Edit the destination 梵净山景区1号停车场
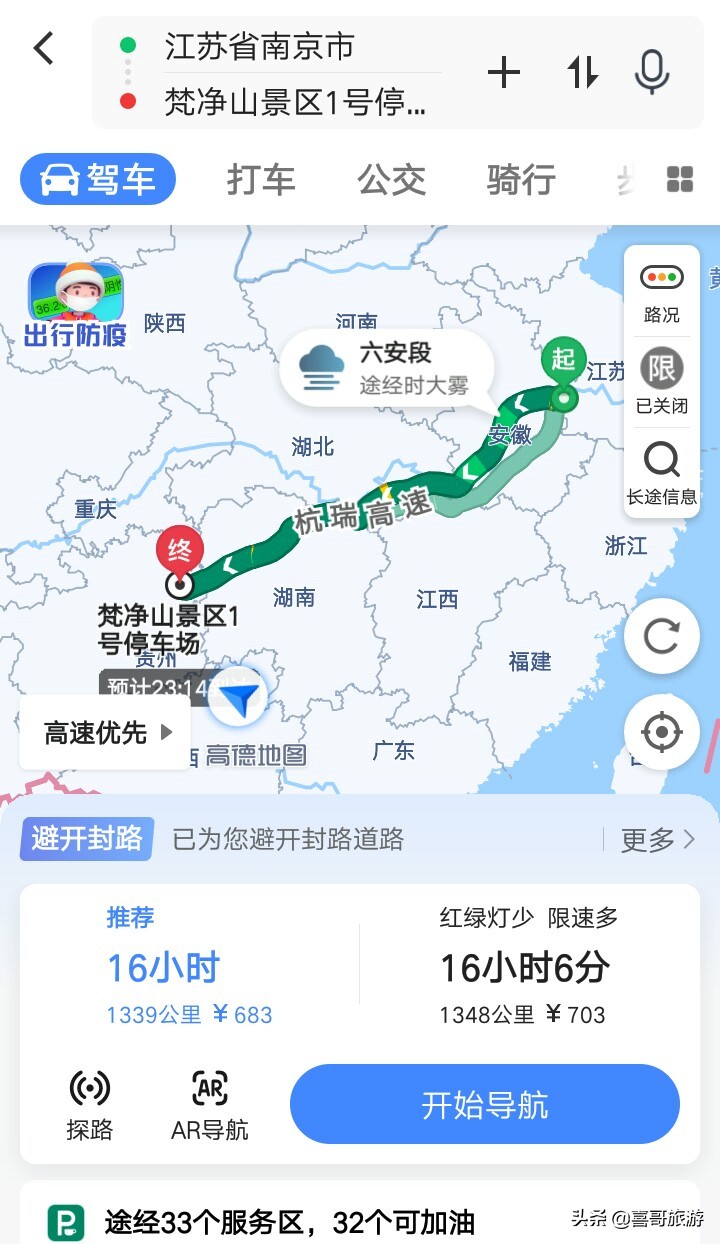Viewport: 720px width, 1244px height. 295,103
